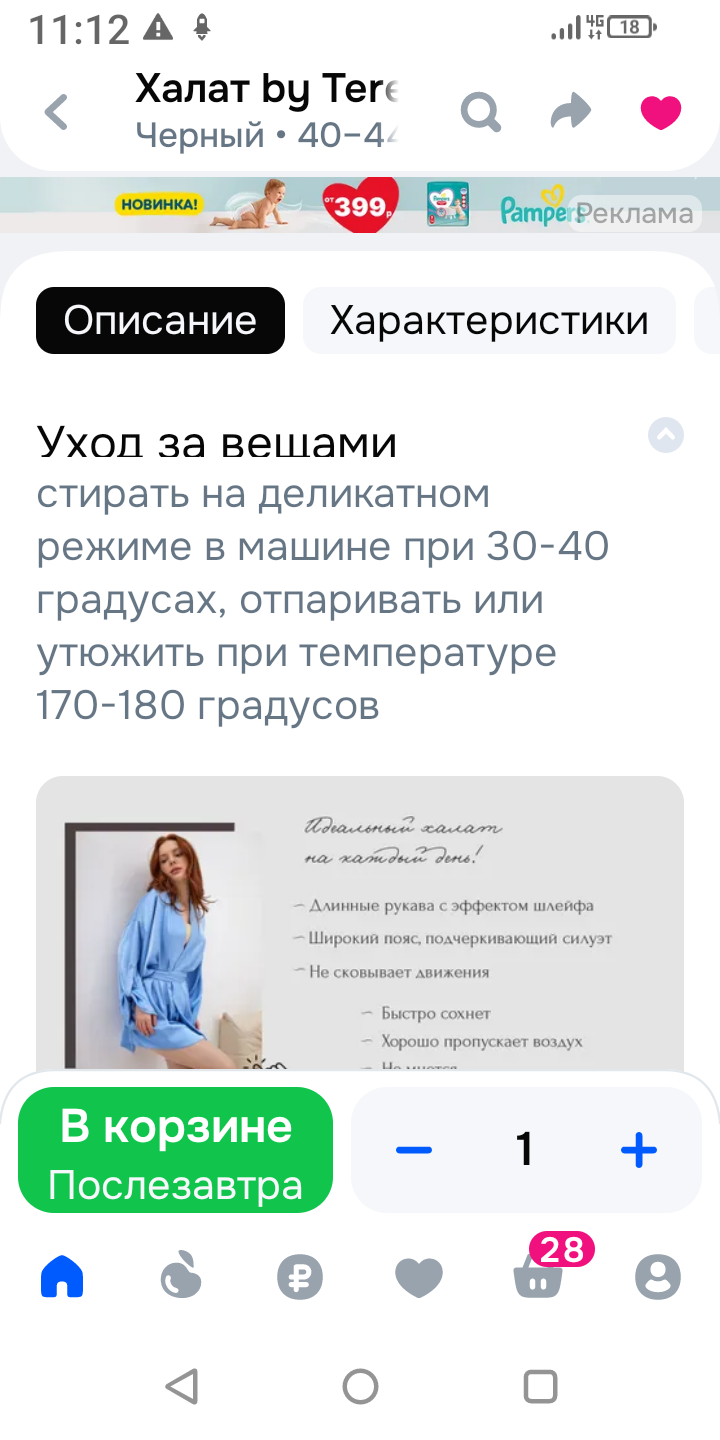This screenshot has width=720, height=1440.
Task: Go back from the product page
Action: click(57, 112)
